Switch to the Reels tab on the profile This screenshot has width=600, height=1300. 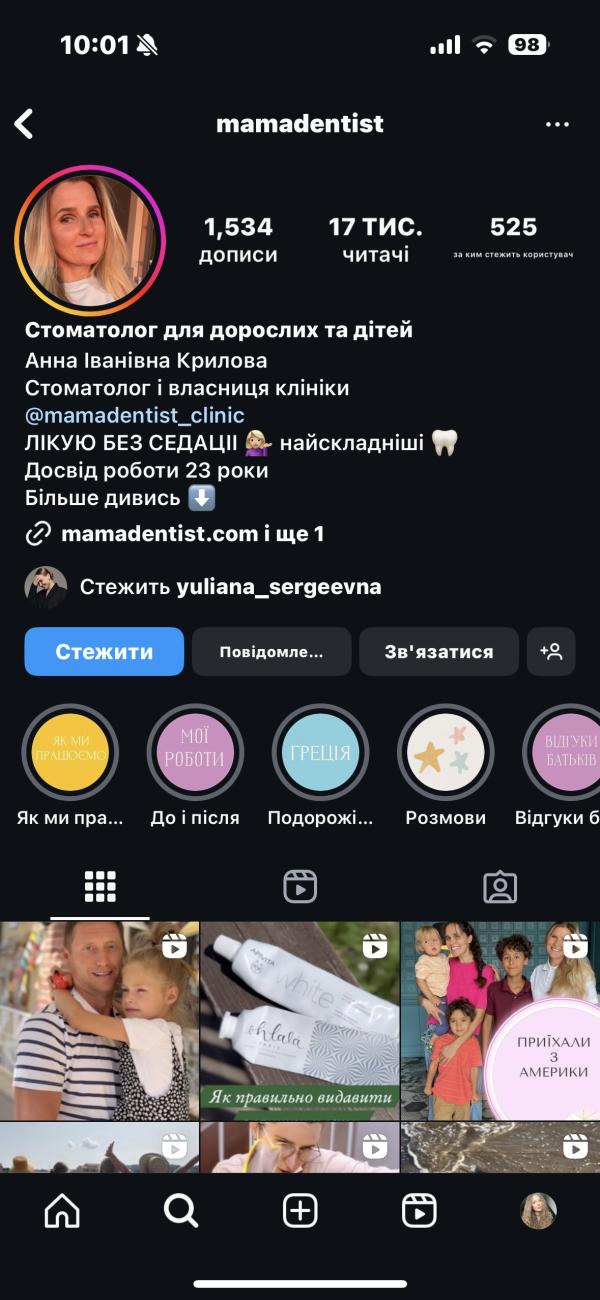pos(300,886)
